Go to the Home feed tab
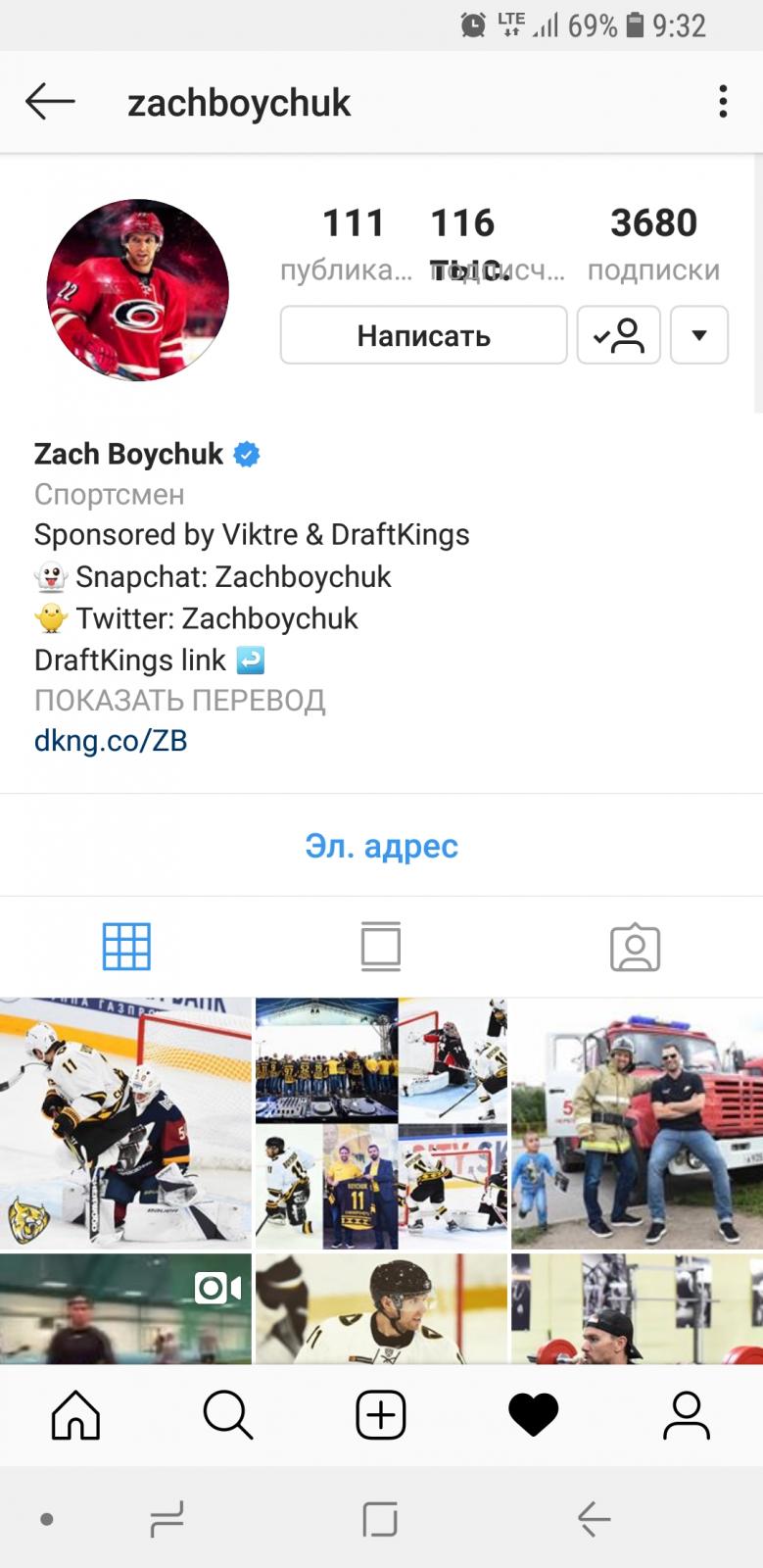 pyautogui.click(x=76, y=1415)
